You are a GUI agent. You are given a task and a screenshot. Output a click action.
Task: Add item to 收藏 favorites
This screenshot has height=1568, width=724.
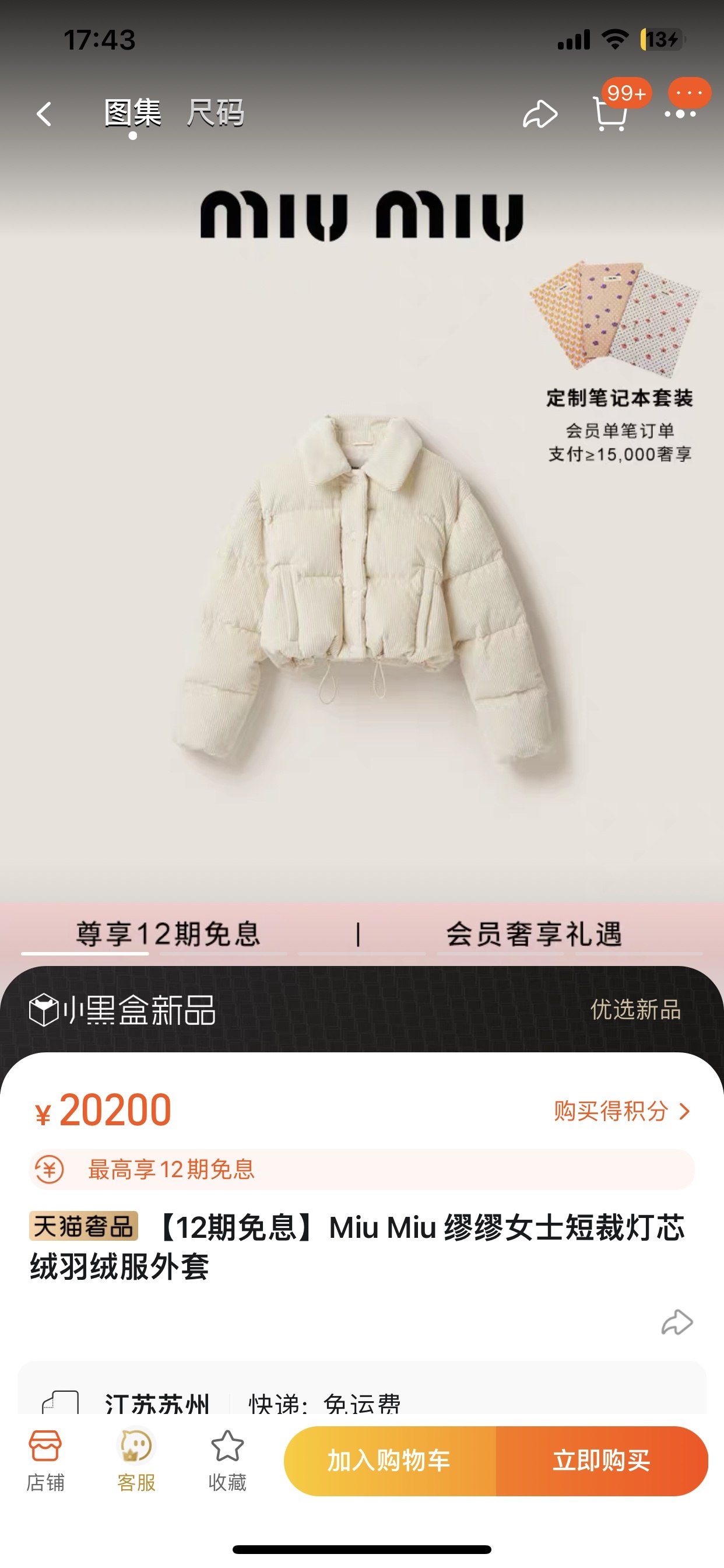pos(227,1459)
